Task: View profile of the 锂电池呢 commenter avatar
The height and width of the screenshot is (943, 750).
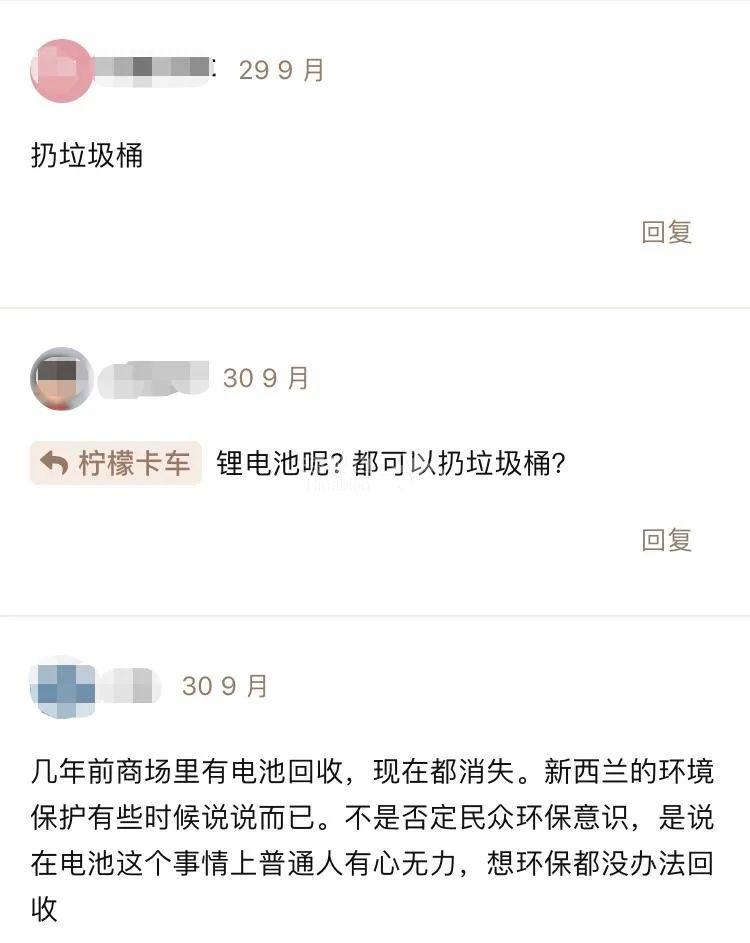Action: click(x=61, y=379)
